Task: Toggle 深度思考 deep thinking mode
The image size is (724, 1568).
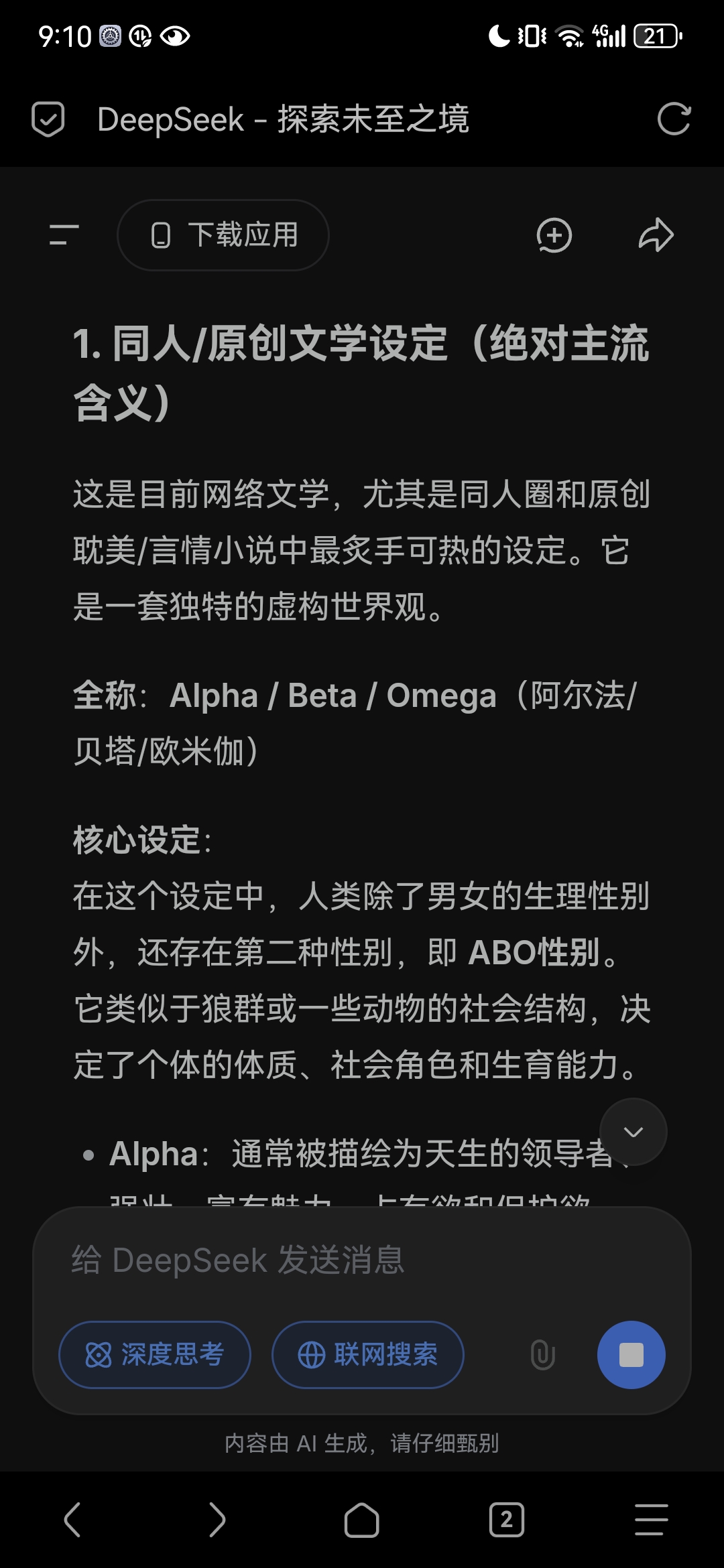Action: click(x=155, y=1355)
